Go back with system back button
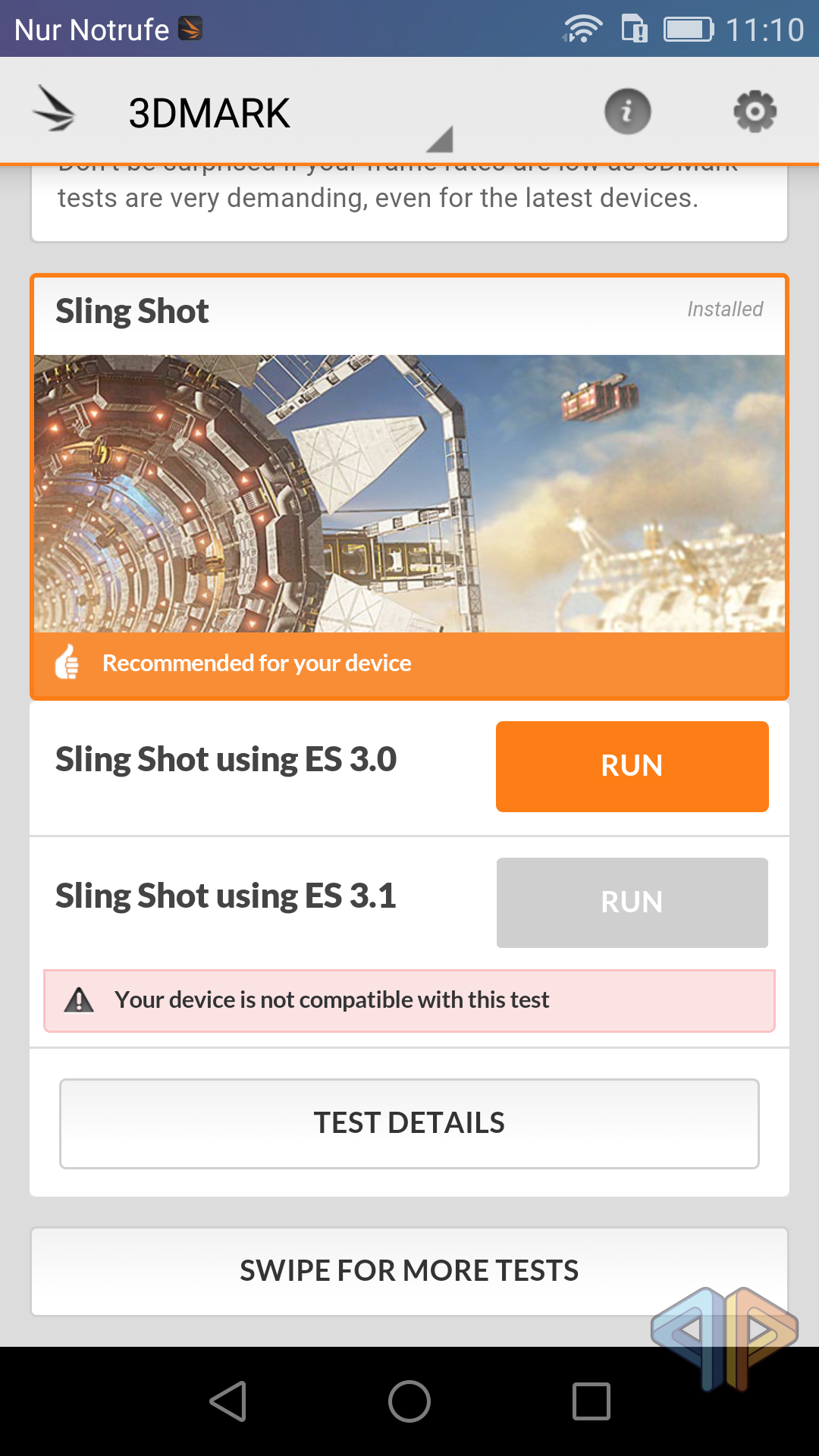Screen dimensions: 819x1456 (227, 1401)
